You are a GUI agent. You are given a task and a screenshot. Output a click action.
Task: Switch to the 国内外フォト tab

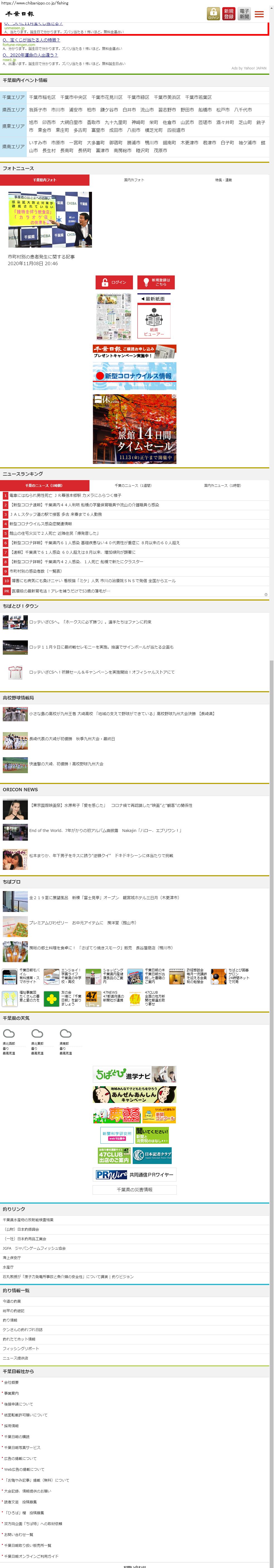tap(134, 180)
